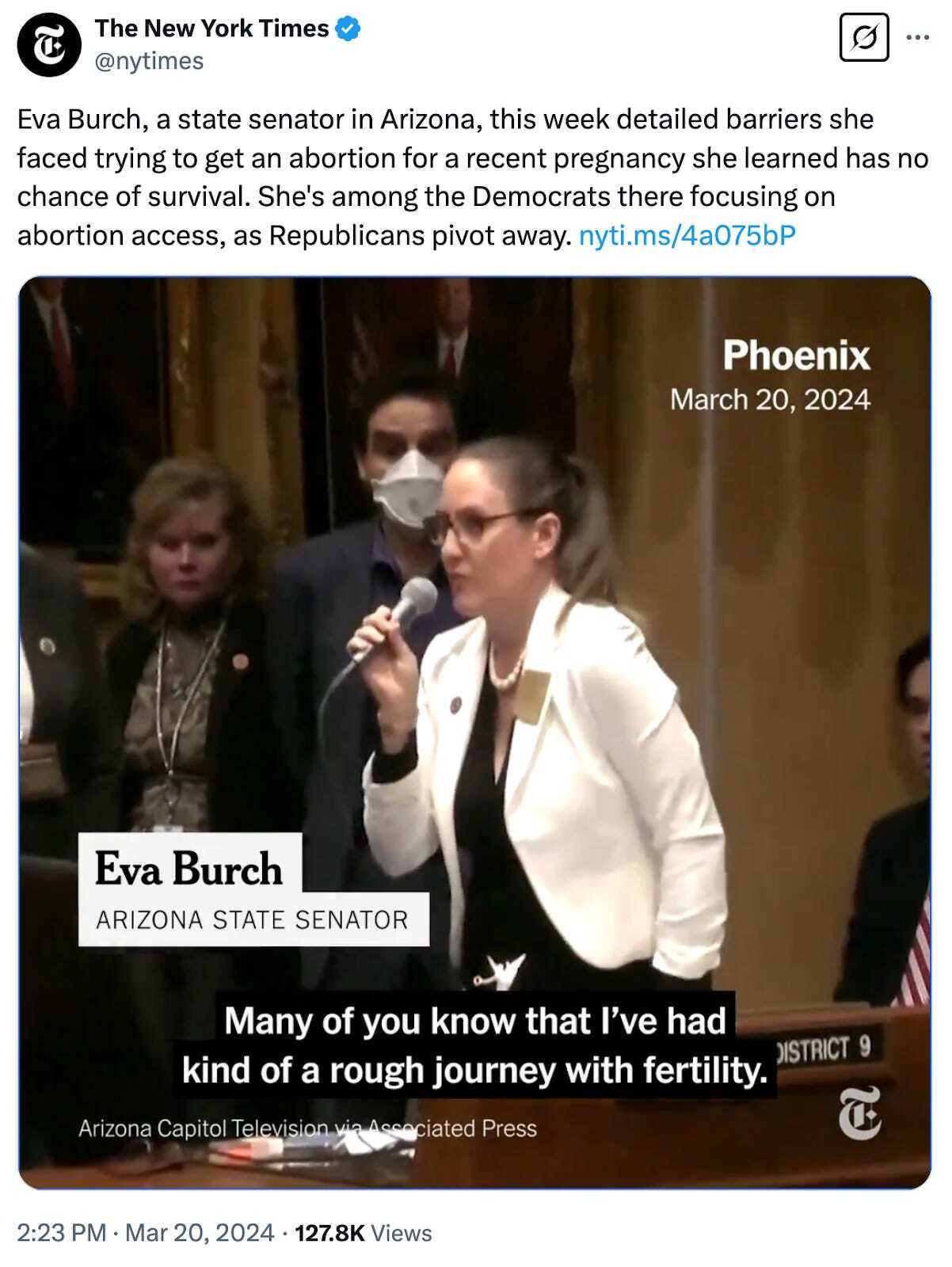
Task: Follow the nyti.ms/4a075bP link
Action: tap(687, 235)
